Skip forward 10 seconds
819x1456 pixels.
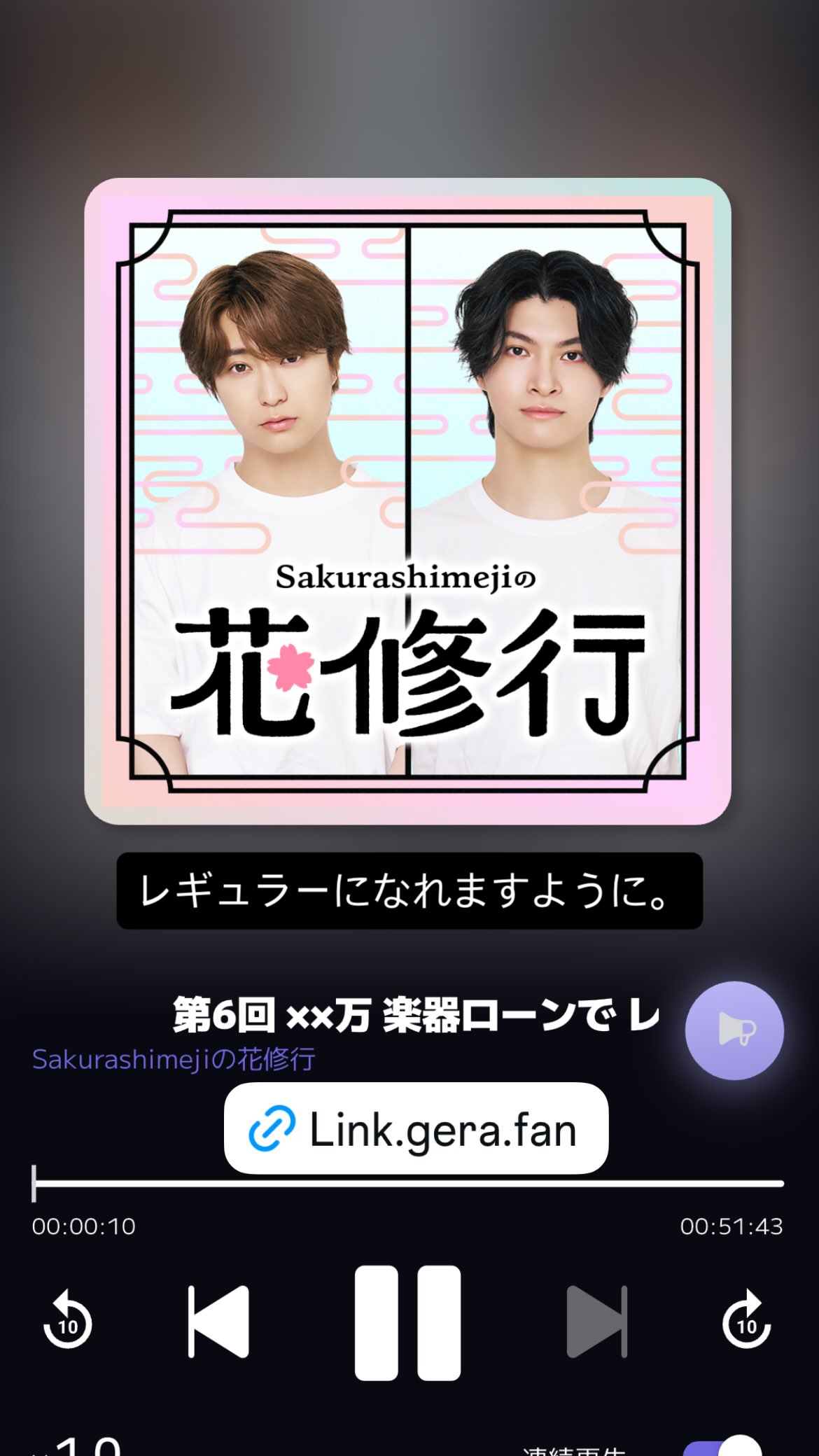pos(746,1319)
